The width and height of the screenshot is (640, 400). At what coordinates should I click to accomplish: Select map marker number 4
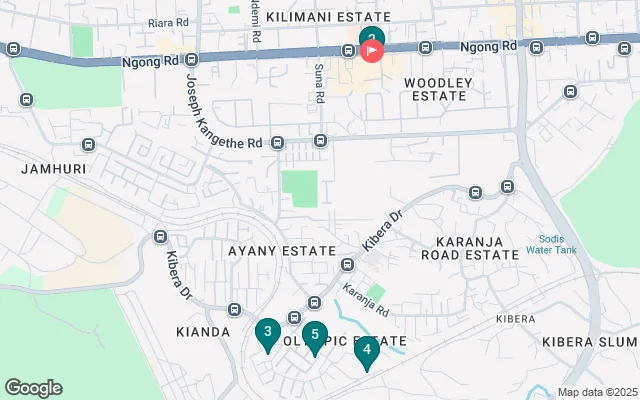click(x=367, y=351)
